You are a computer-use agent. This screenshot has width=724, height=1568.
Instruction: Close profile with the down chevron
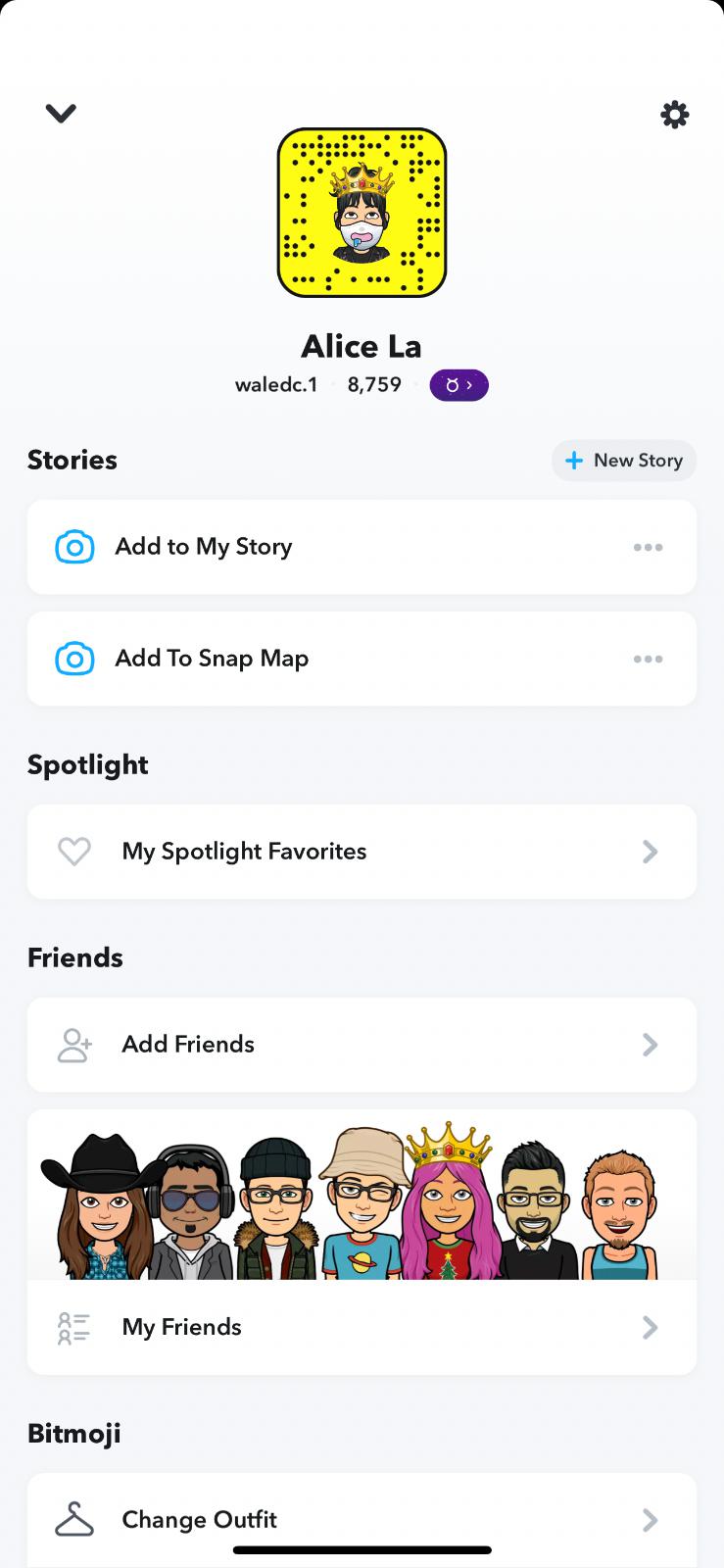[x=61, y=114]
